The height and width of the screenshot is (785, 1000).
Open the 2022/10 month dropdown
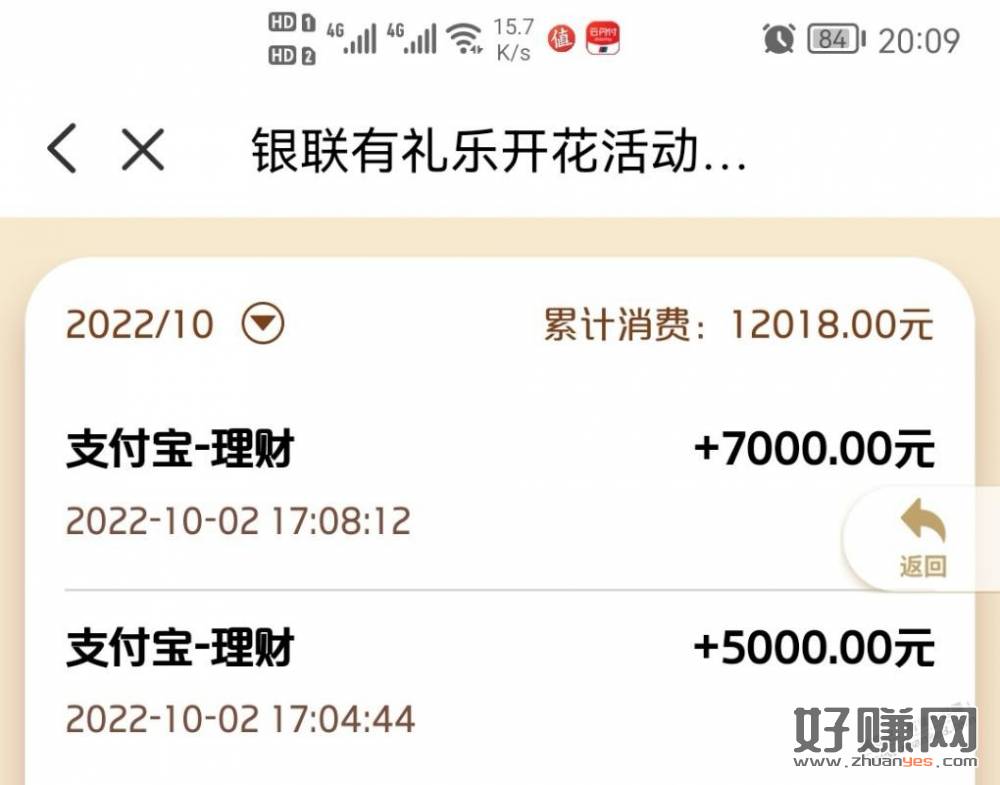point(264,324)
